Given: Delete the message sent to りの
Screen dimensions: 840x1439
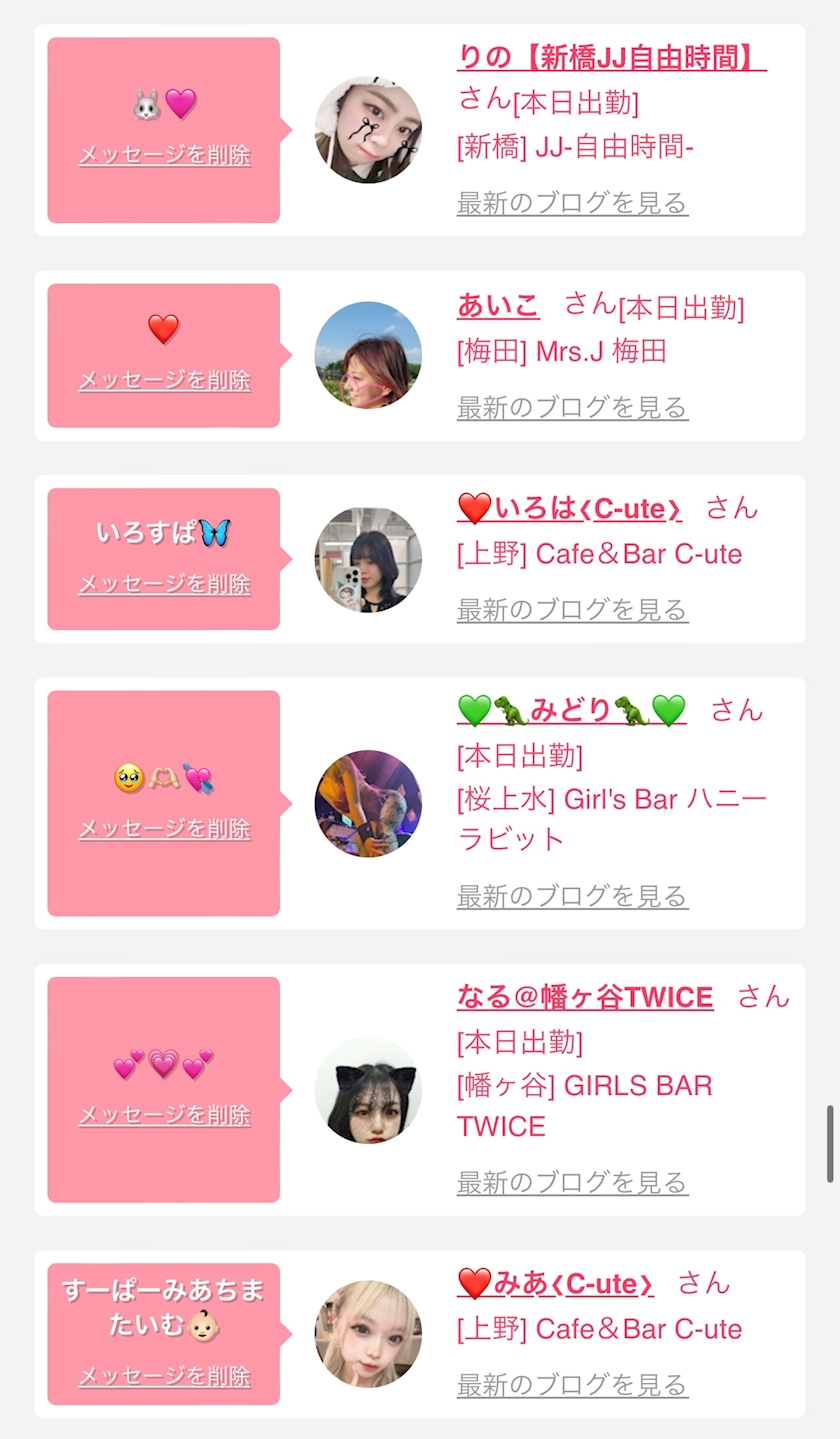Looking at the screenshot, I should click(x=164, y=155).
